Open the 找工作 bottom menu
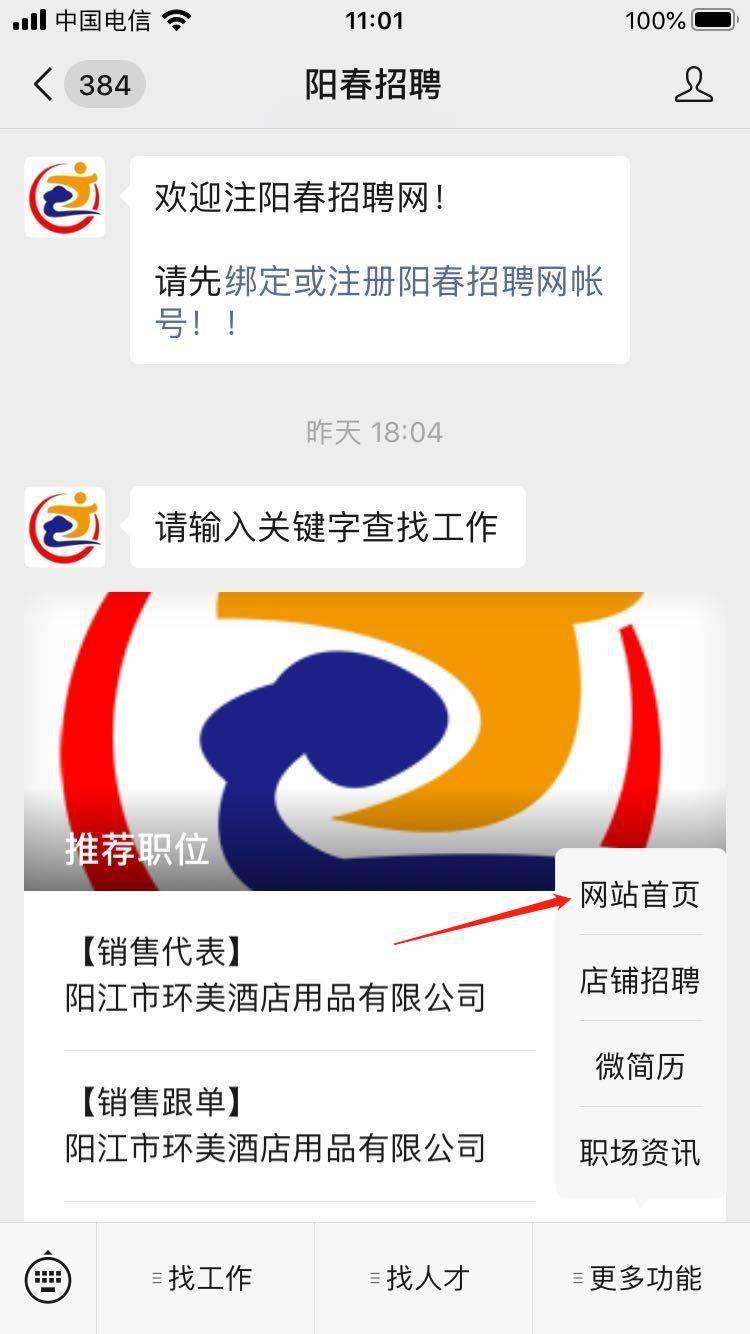 (x=205, y=1278)
